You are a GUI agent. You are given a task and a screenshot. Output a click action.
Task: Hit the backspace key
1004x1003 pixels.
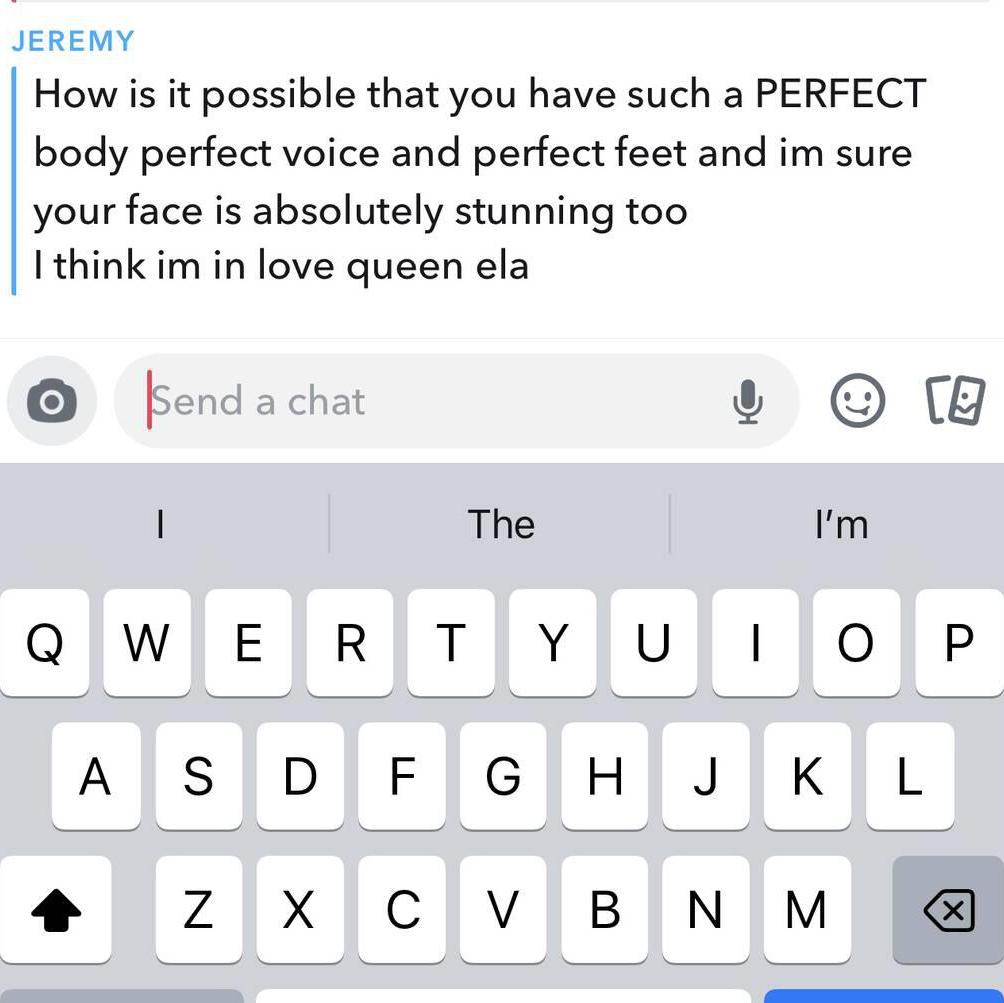[x=947, y=910]
